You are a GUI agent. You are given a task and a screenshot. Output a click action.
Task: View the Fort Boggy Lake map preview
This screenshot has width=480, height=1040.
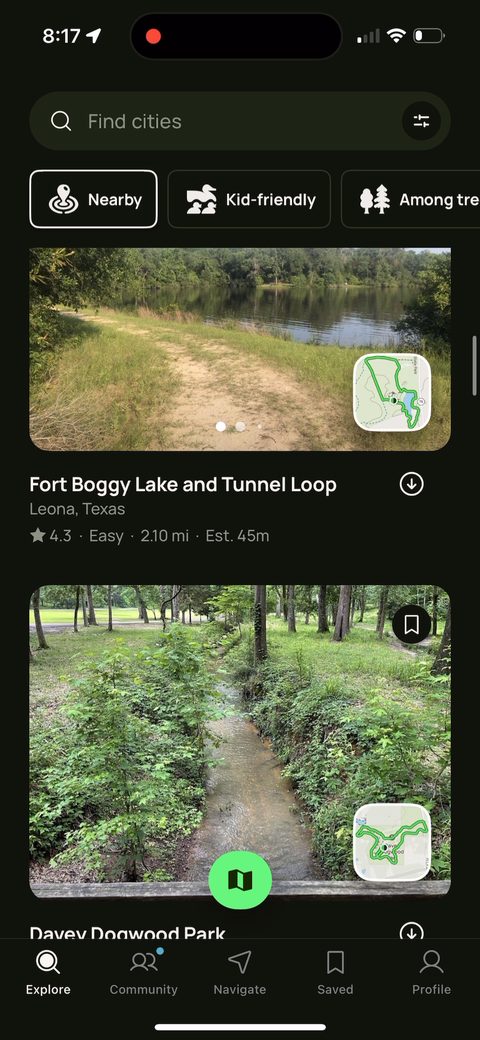[x=392, y=393]
